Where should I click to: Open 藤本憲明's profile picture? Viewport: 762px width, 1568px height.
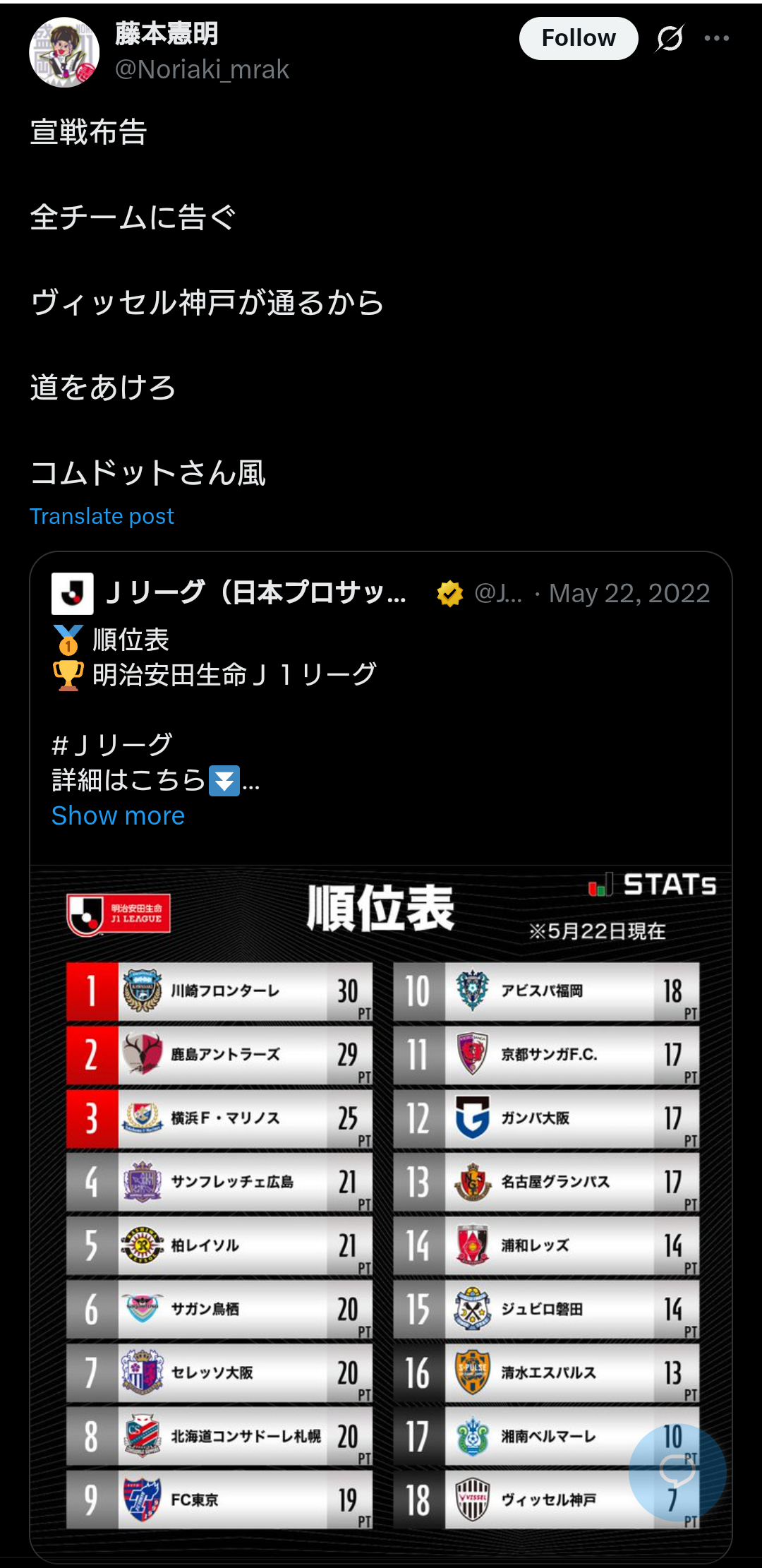tap(64, 52)
